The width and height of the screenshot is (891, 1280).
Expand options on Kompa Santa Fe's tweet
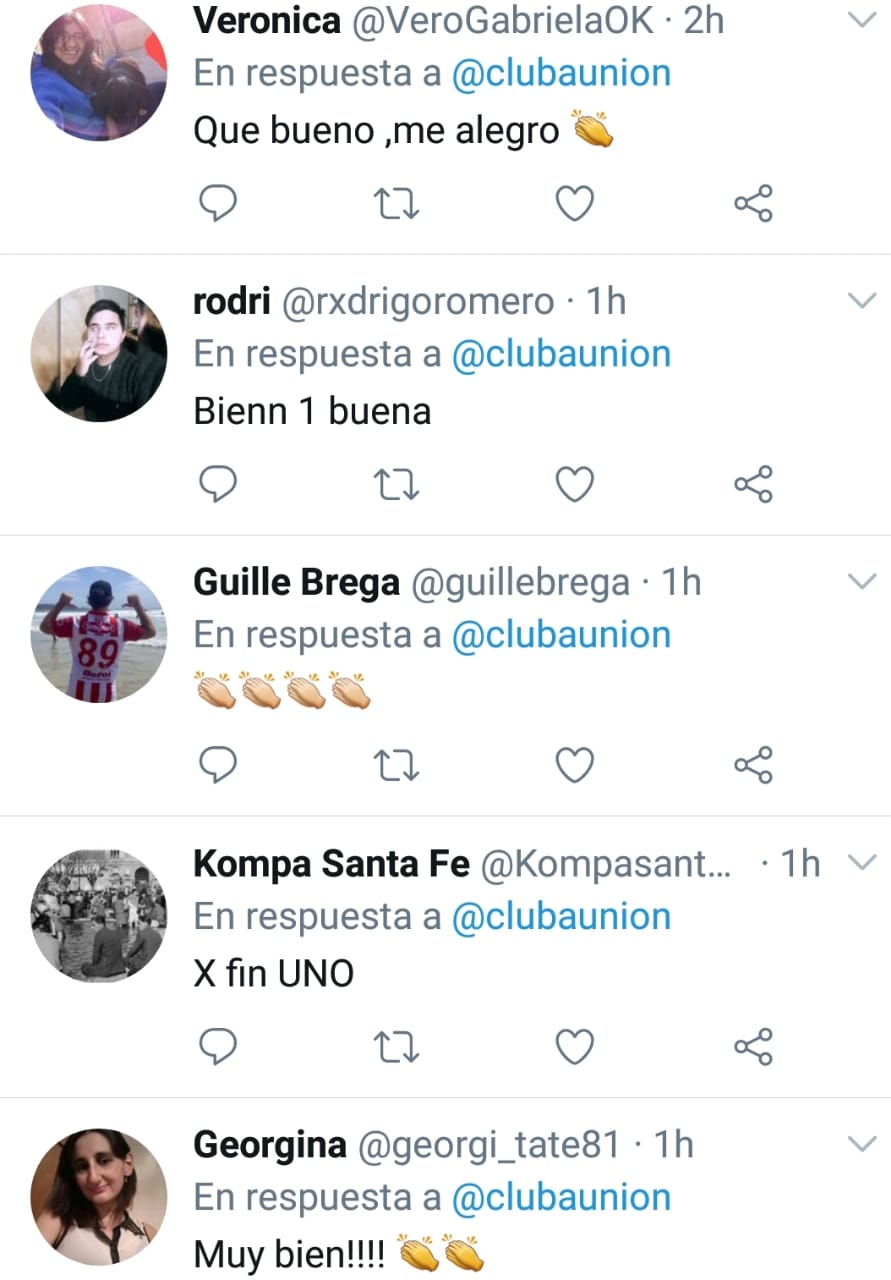[x=861, y=862]
